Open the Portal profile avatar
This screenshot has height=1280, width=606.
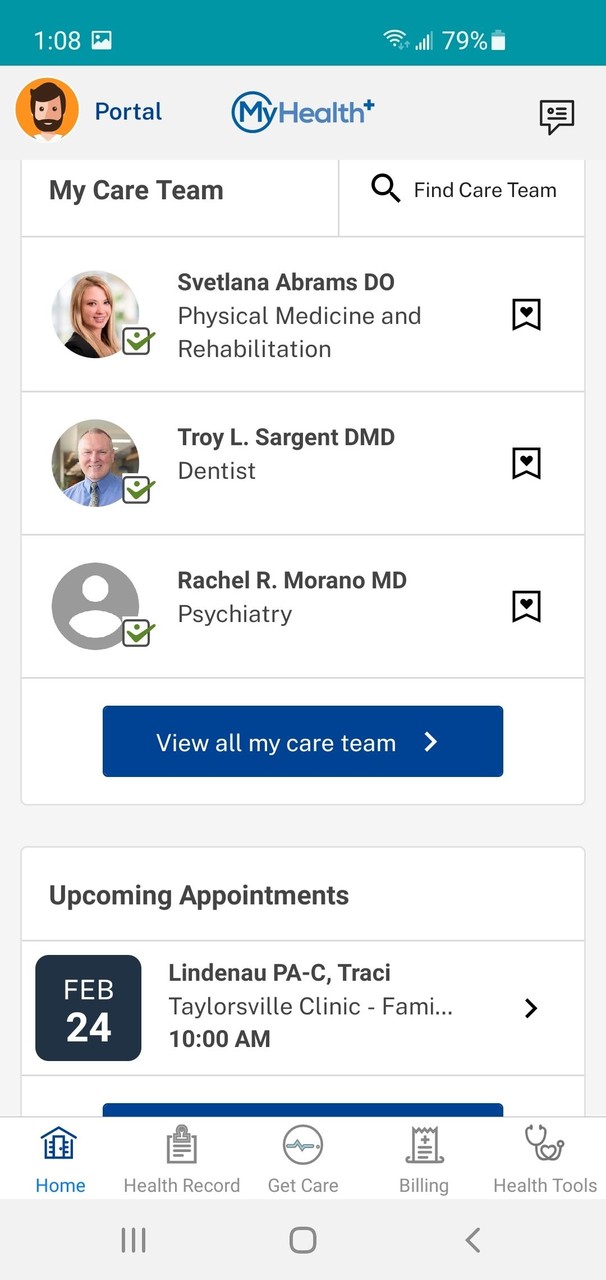click(47, 110)
